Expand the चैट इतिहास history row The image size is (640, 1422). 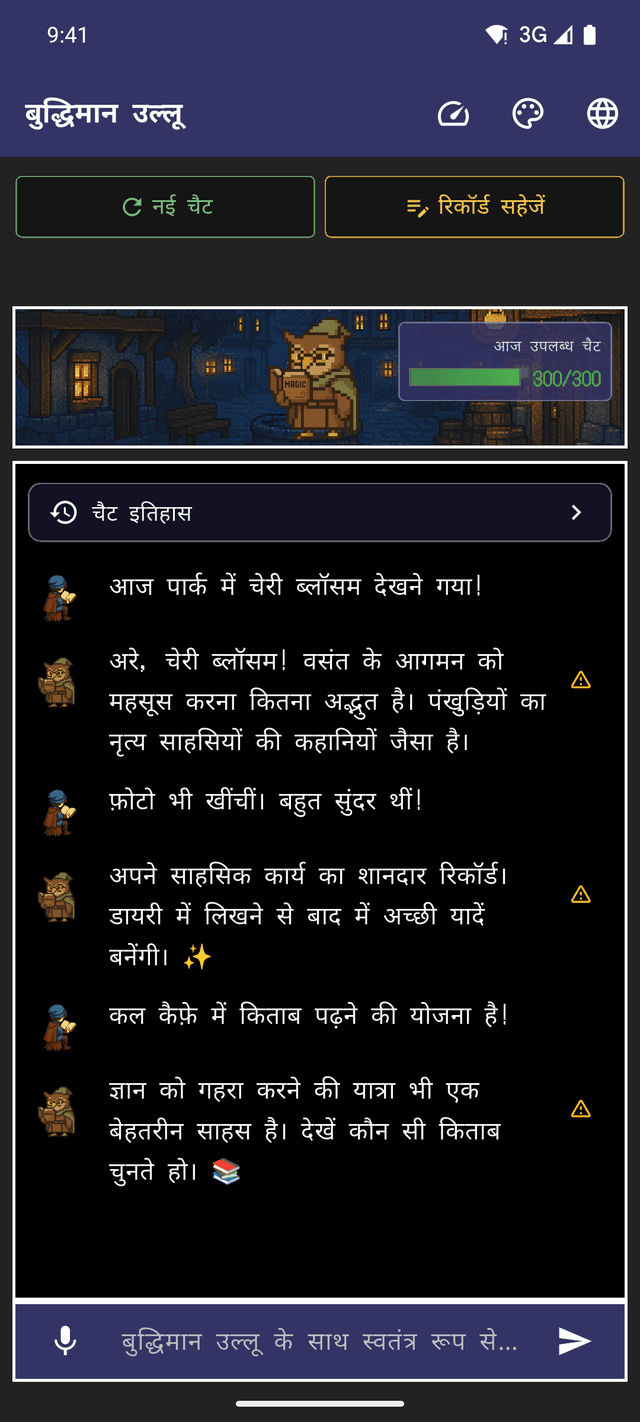coord(319,513)
